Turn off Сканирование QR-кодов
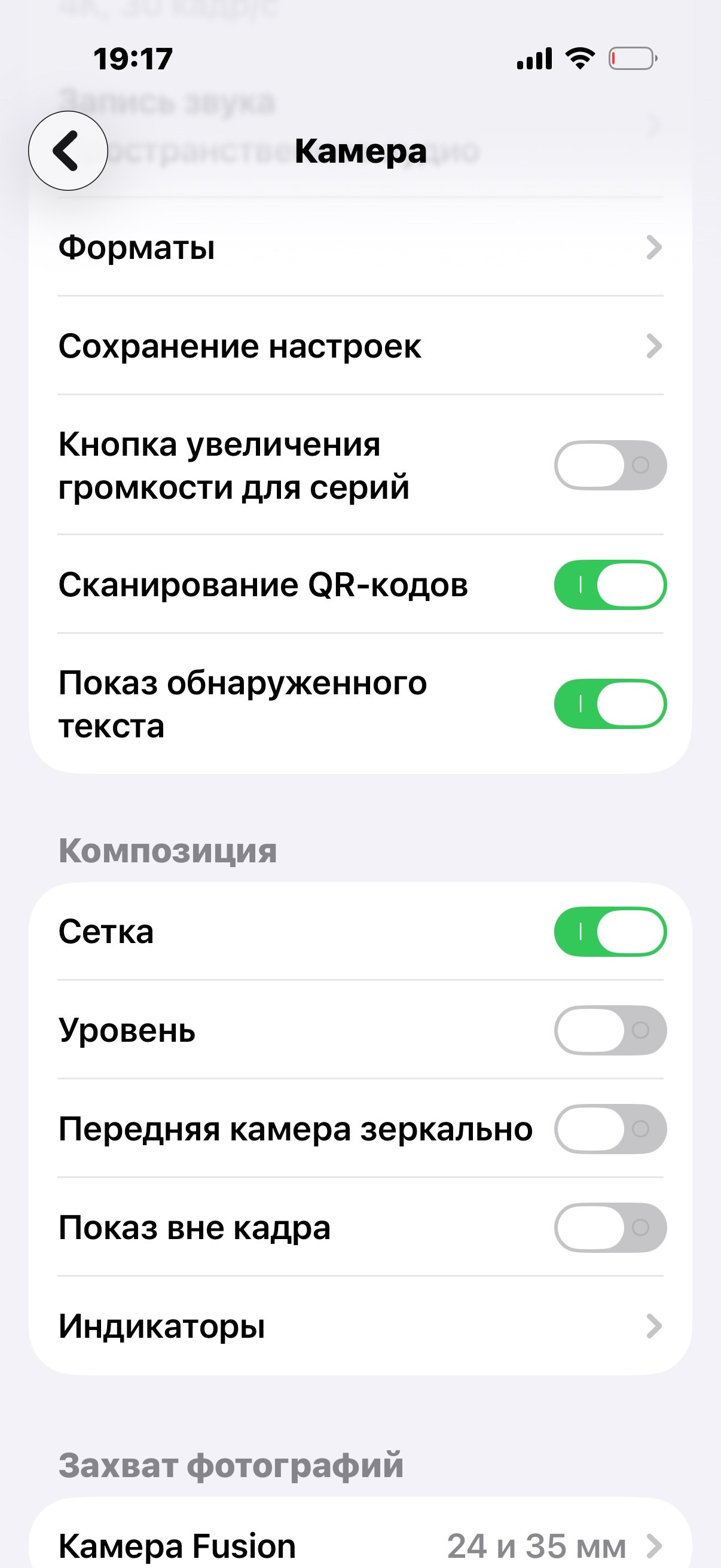Image resolution: width=721 pixels, height=1568 pixels. (x=610, y=585)
